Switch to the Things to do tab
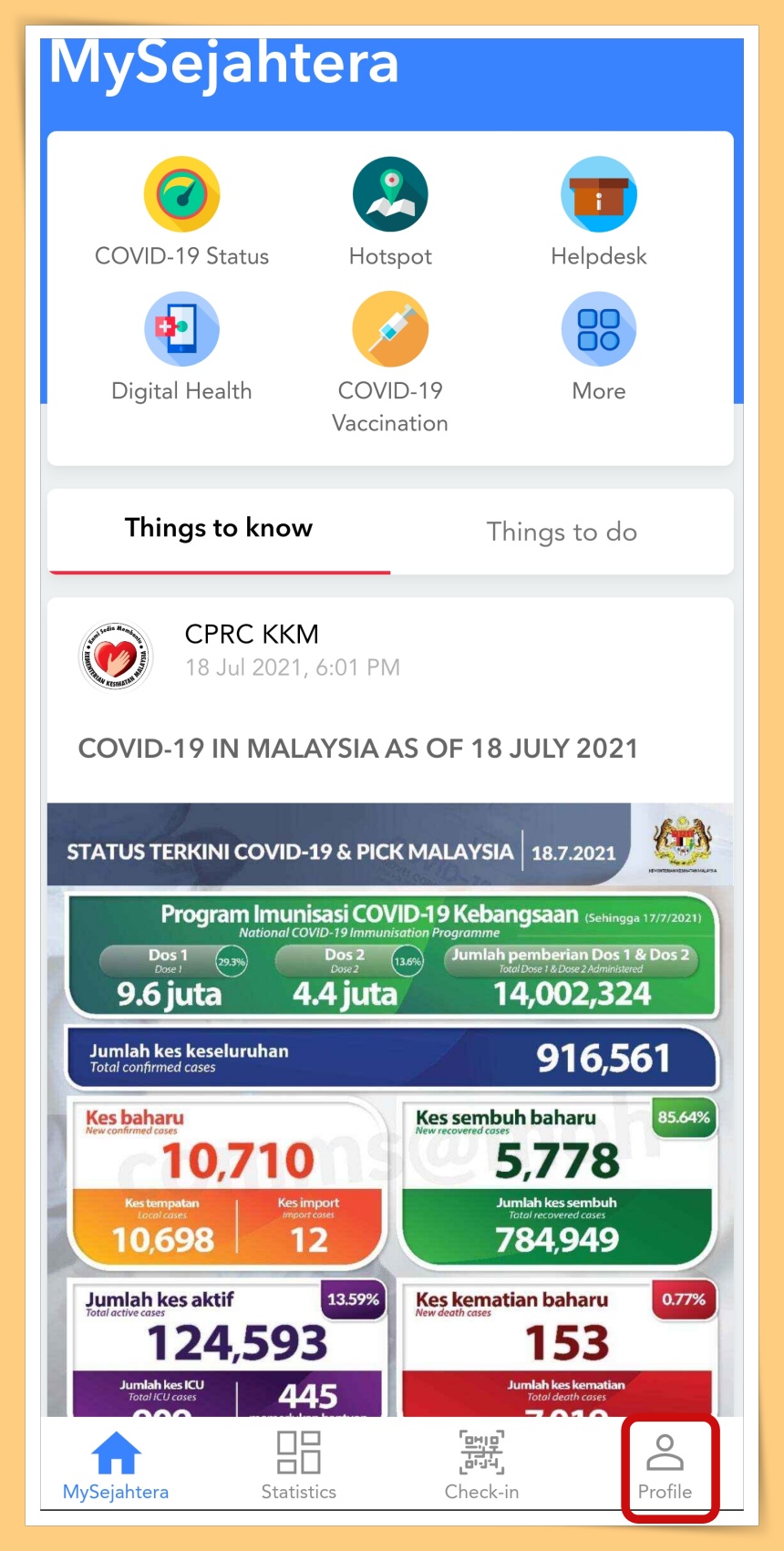Image resolution: width=784 pixels, height=1551 pixels. coord(562,532)
